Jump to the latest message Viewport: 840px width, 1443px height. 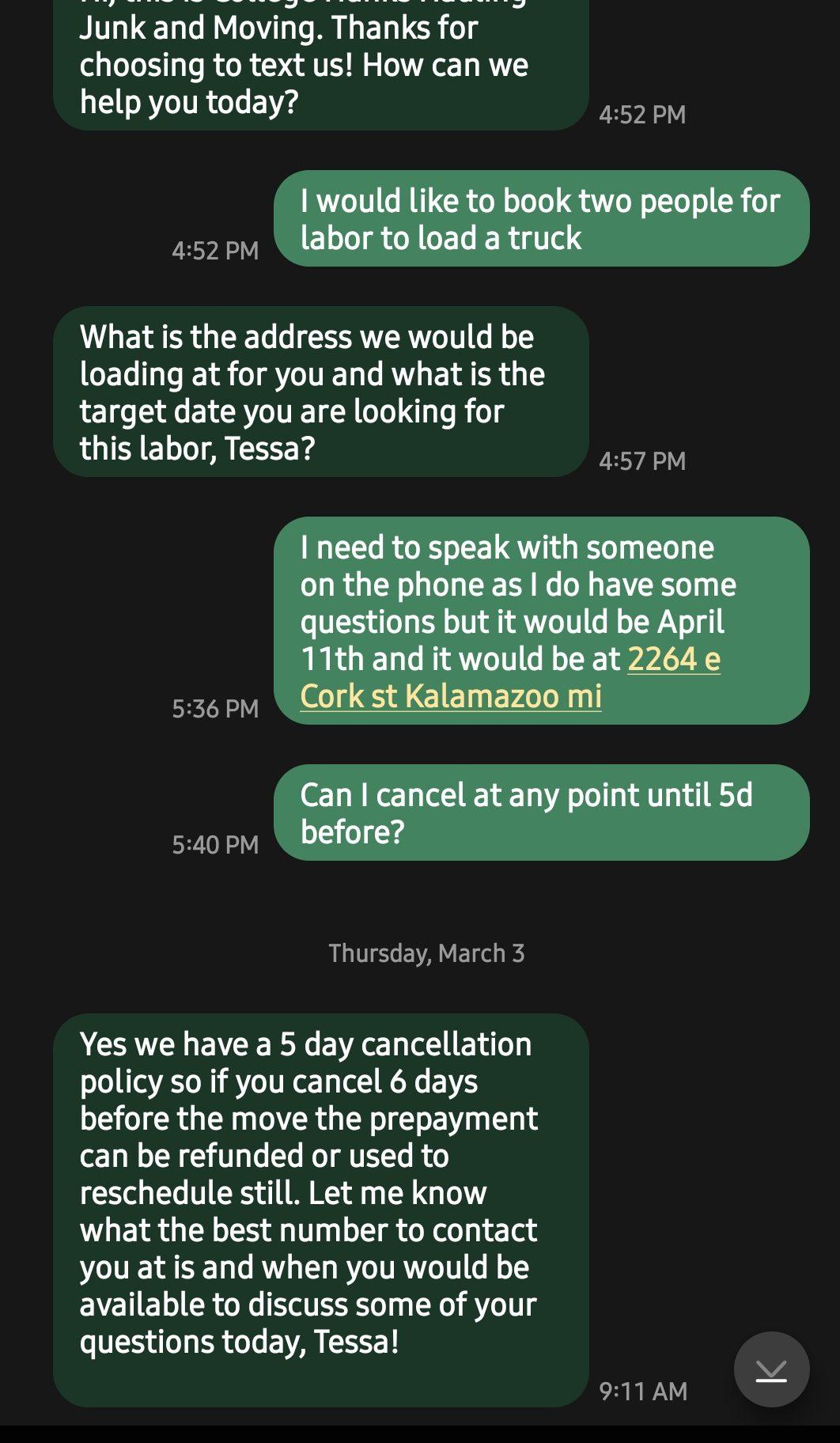pos(771,1369)
